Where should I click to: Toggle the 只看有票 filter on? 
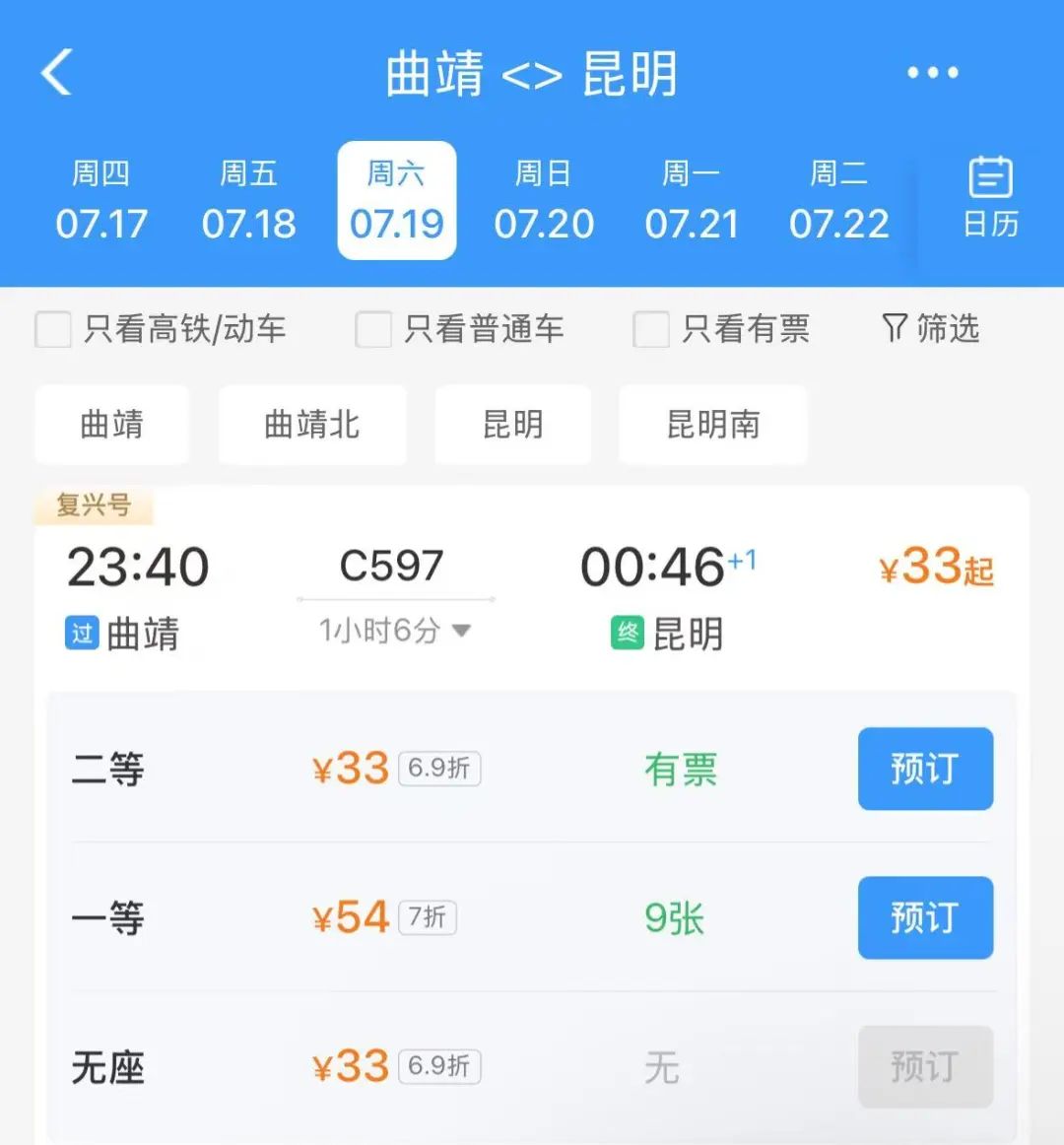coord(651,330)
